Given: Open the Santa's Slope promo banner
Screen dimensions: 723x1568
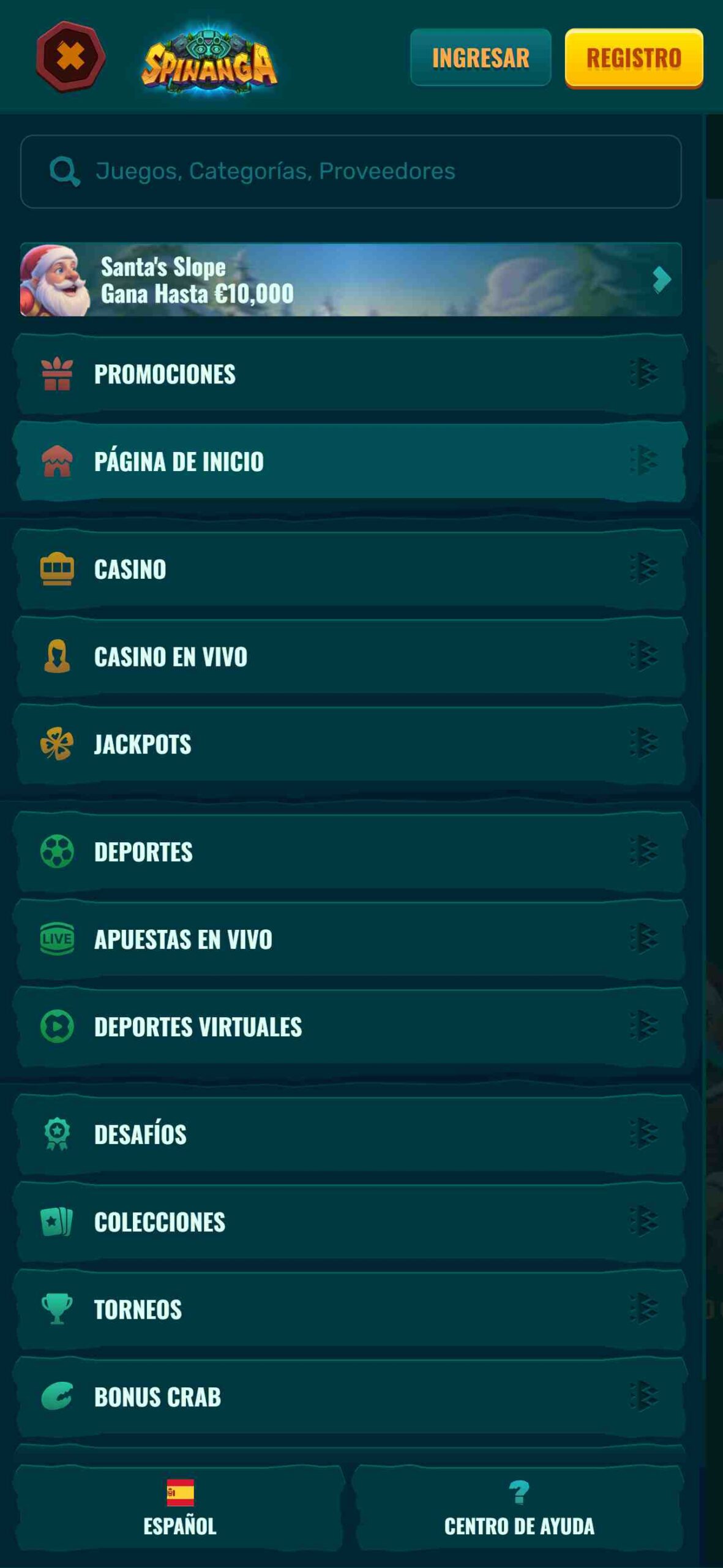Looking at the screenshot, I should [x=351, y=279].
